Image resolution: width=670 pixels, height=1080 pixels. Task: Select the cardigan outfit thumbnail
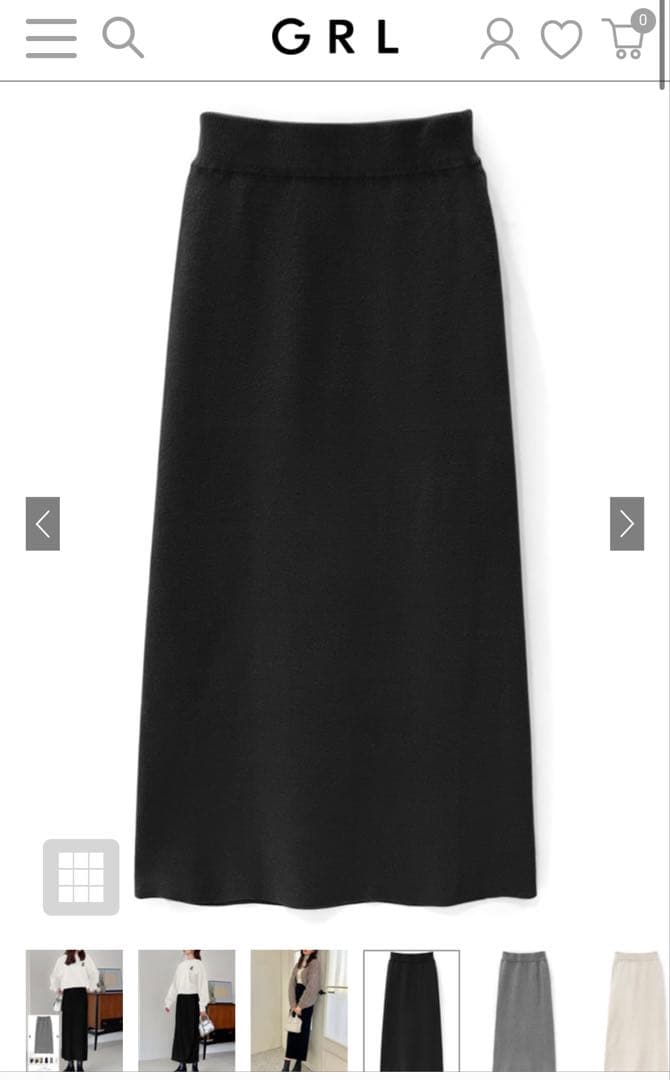[299, 1010]
